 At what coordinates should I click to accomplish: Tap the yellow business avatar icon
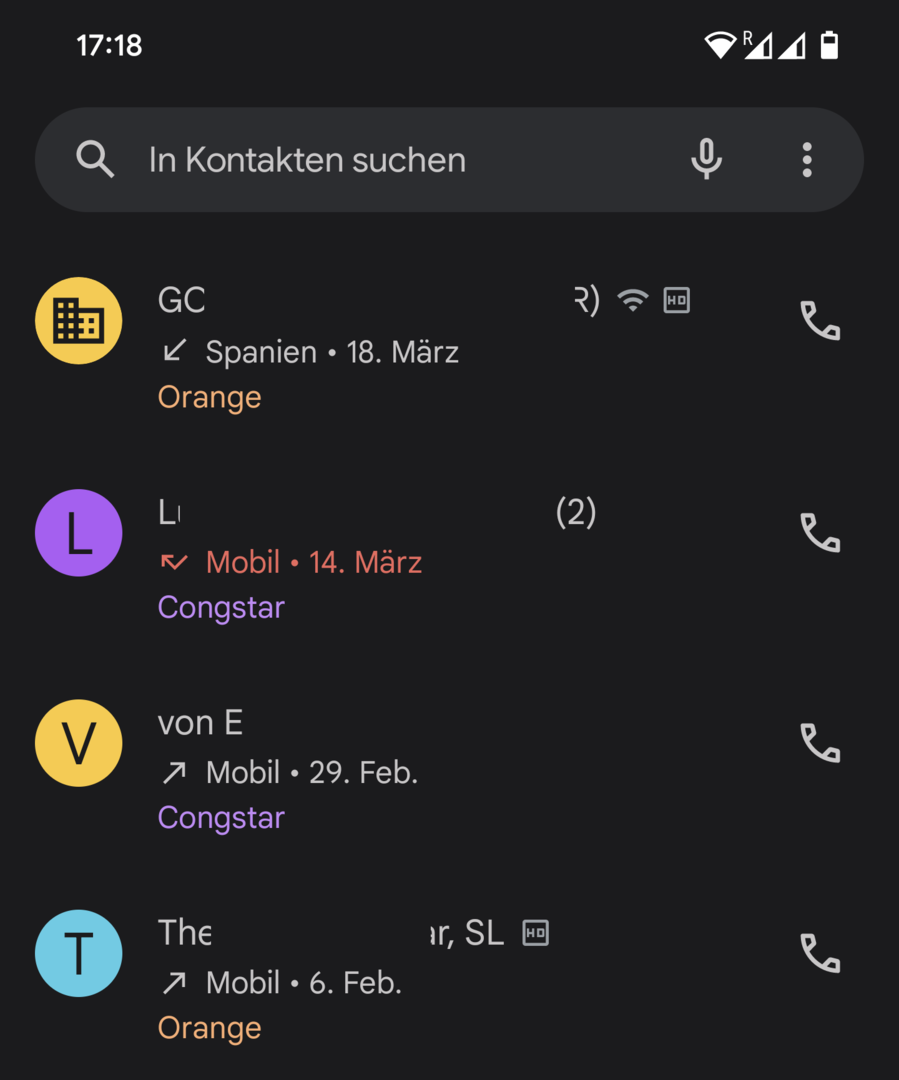[x=79, y=321]
